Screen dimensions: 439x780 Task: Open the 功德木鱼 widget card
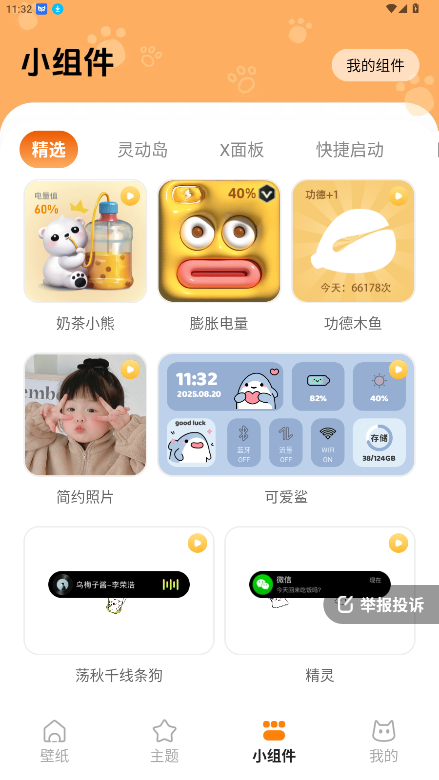pos(353,241)
